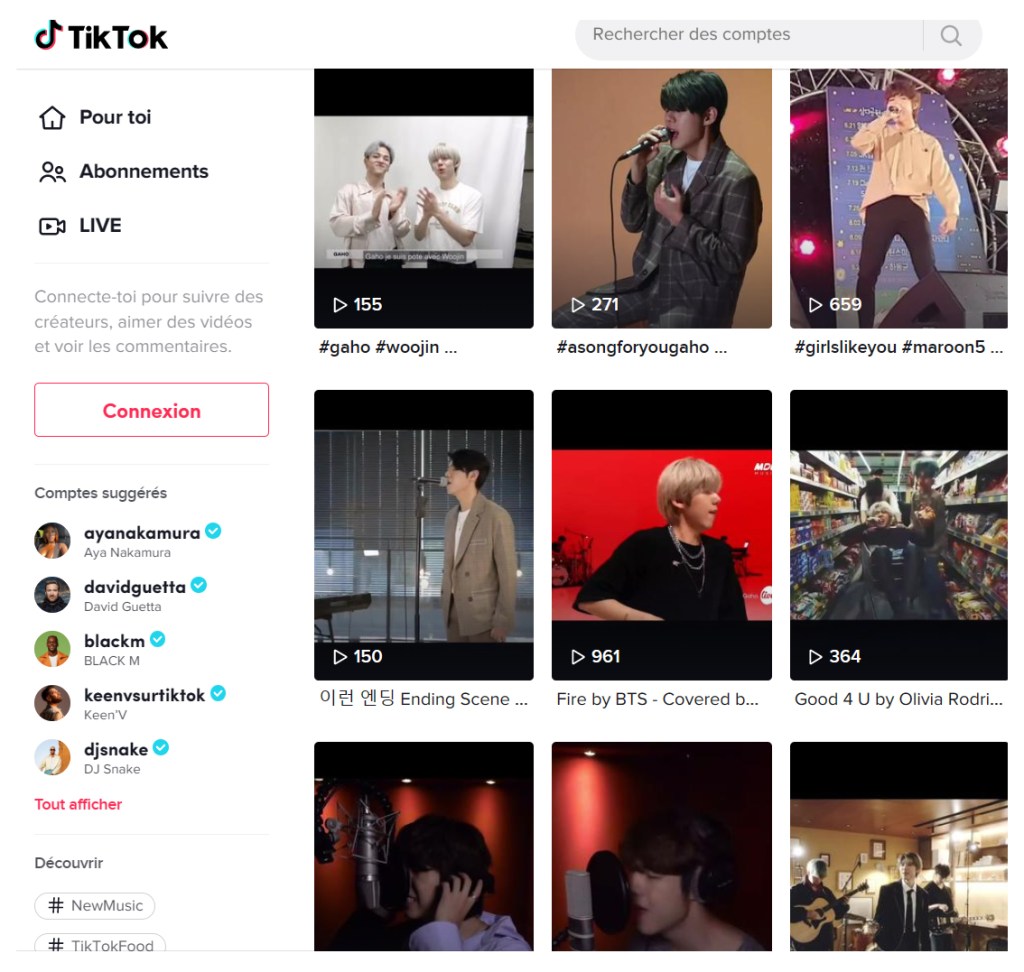Go to the LIVE section
The image size is (1024, 972).
99,225
